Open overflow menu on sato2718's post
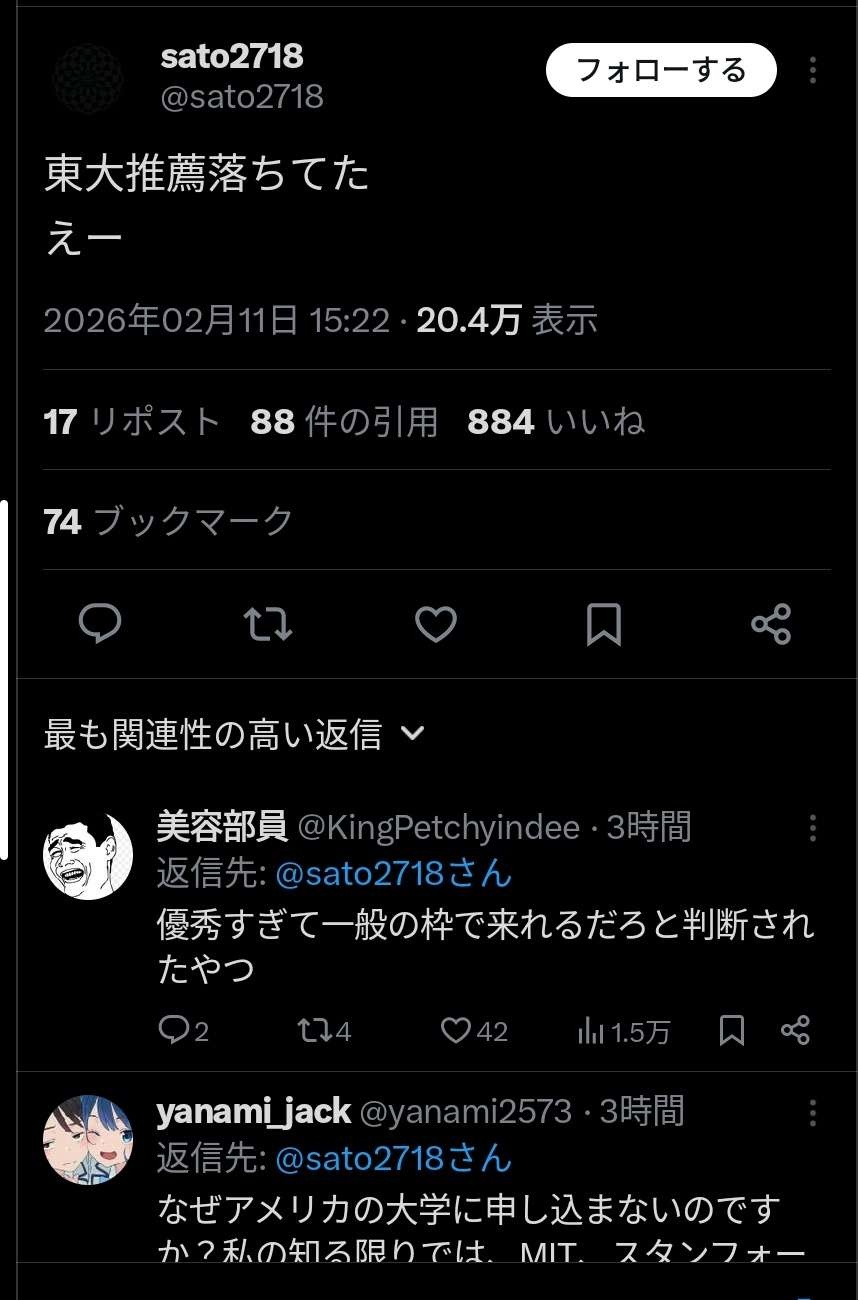 (813, 70)
